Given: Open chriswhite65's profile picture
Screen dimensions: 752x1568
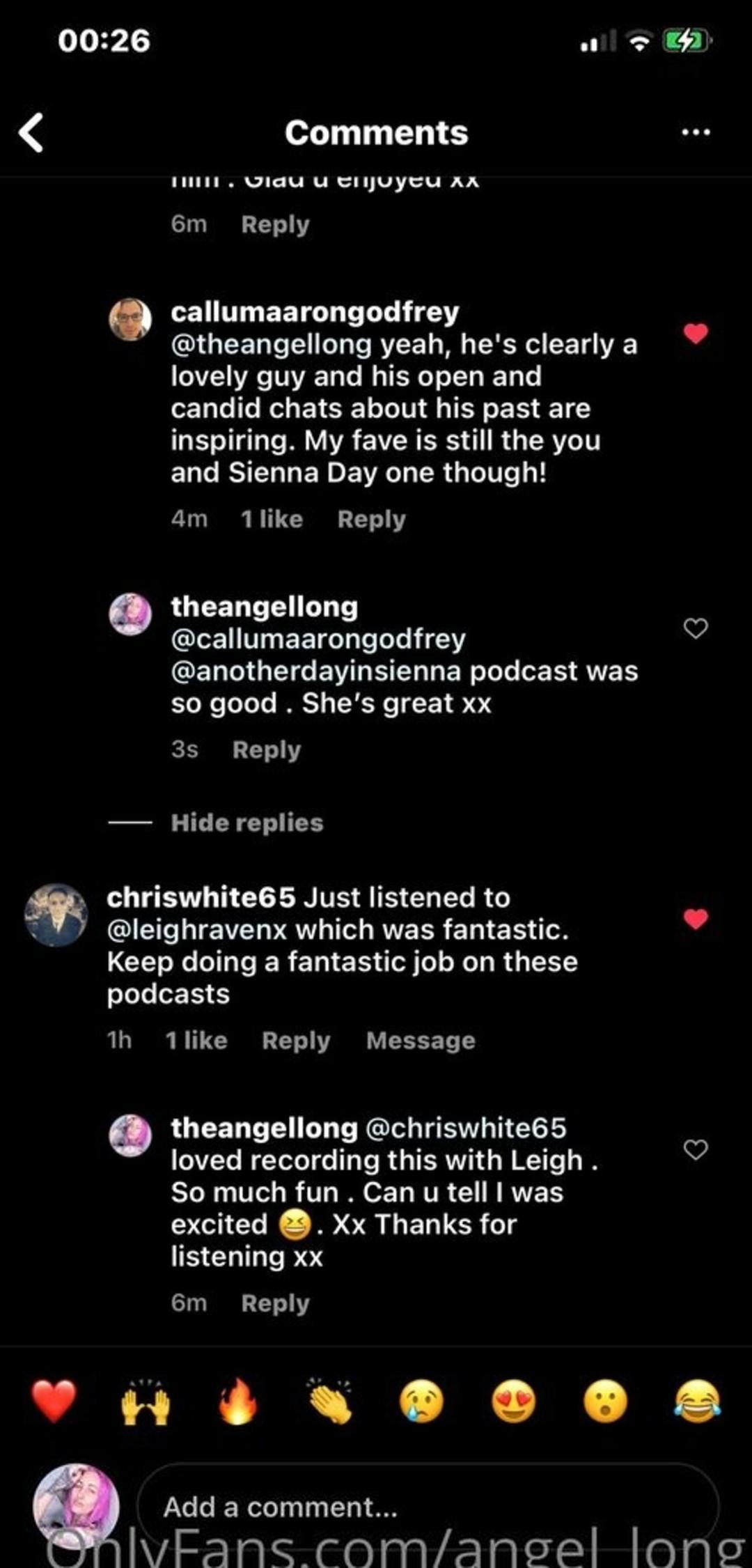Looking at the screenshot, I should (56, 915).
